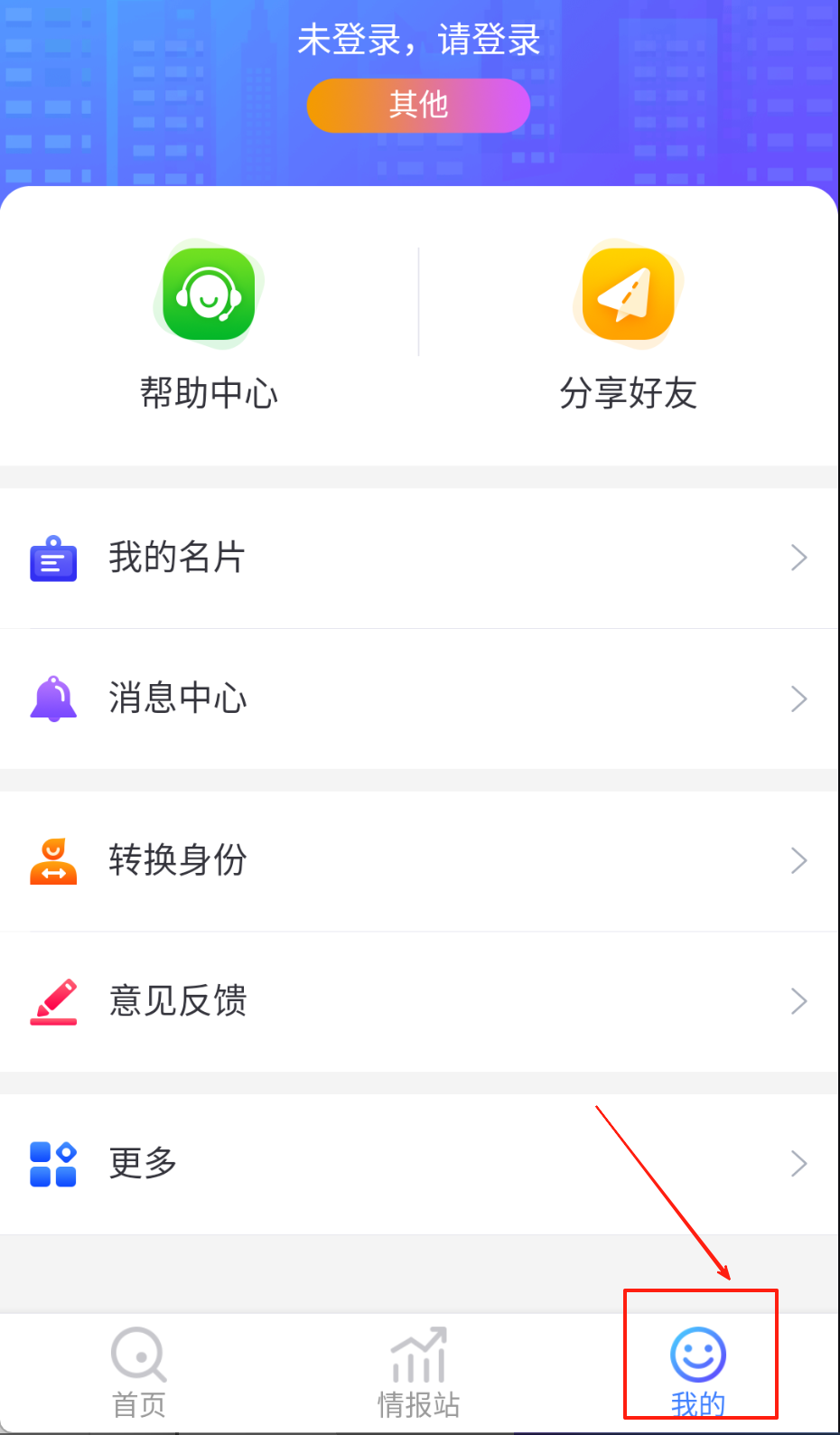Screen dimensions: 840x1435
Task: Select 分享好友 to share with friends
Action: tap(628, 325)
